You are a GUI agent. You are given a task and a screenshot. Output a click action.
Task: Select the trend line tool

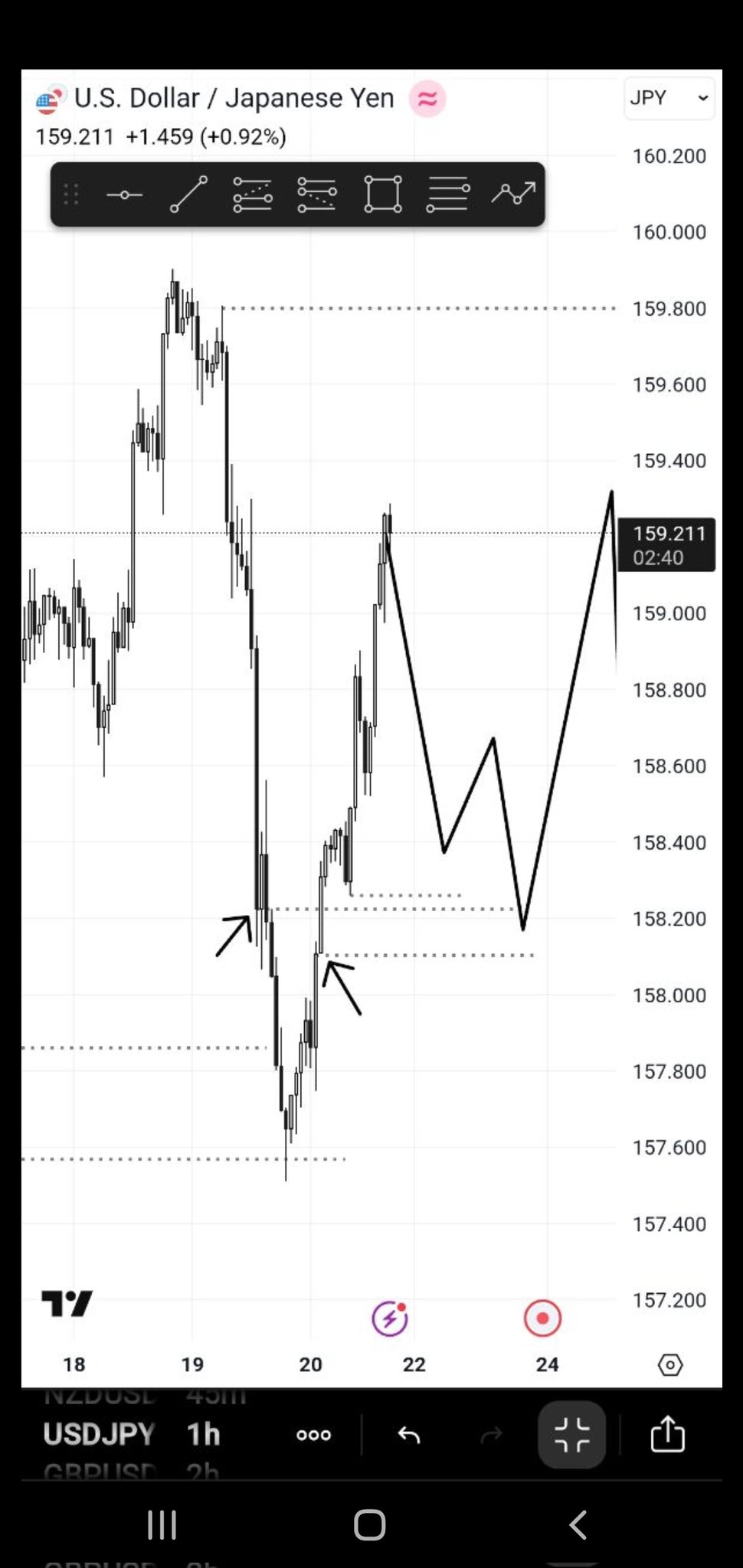tap(188, 194)
